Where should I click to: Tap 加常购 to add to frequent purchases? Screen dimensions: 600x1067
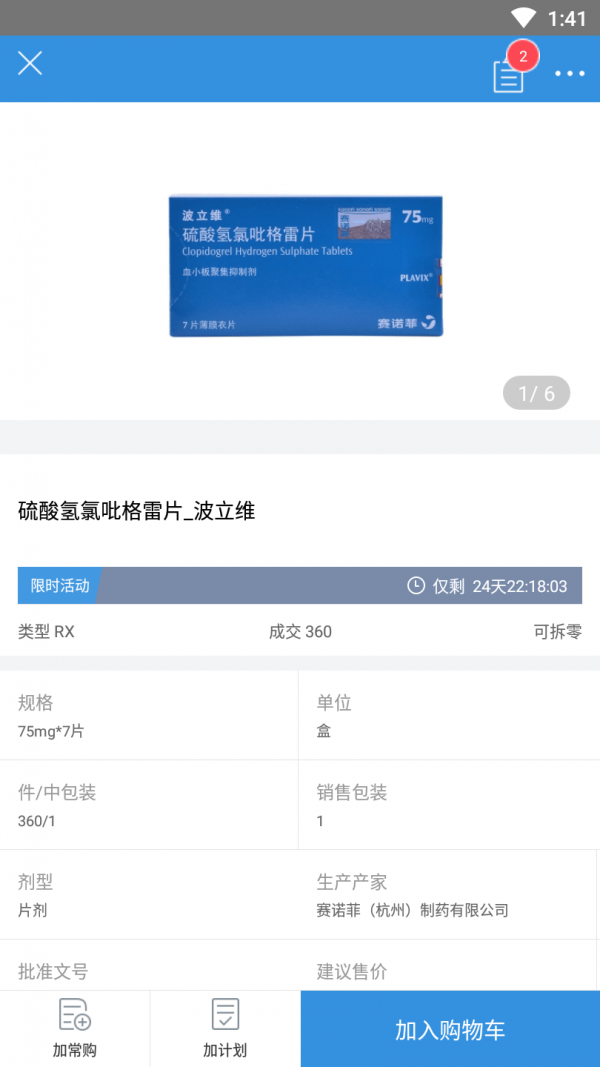coord(75,1028)
